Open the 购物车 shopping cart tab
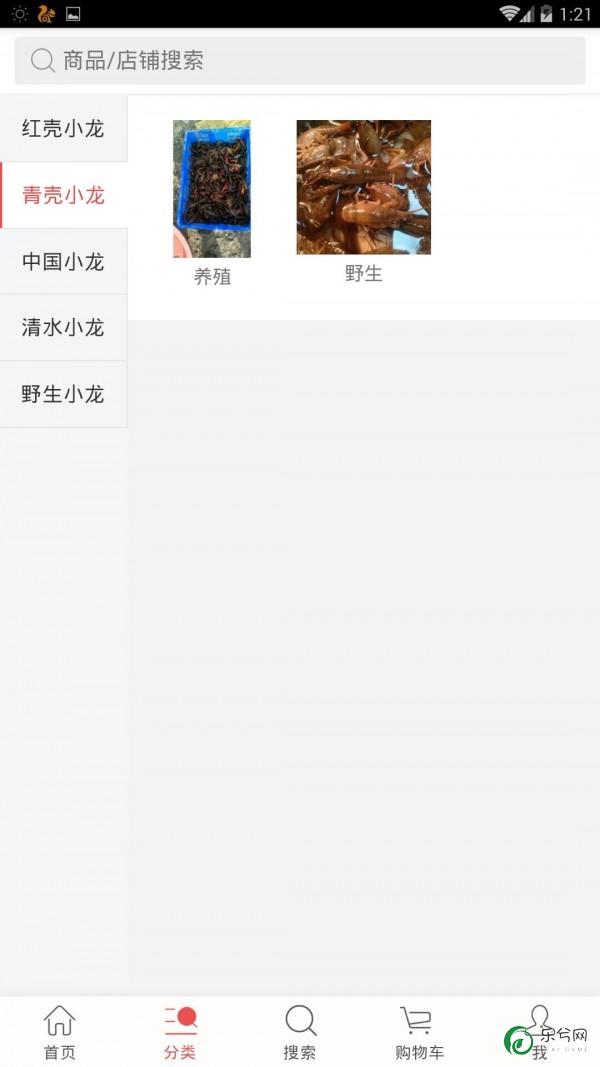 coord(420,1032)
